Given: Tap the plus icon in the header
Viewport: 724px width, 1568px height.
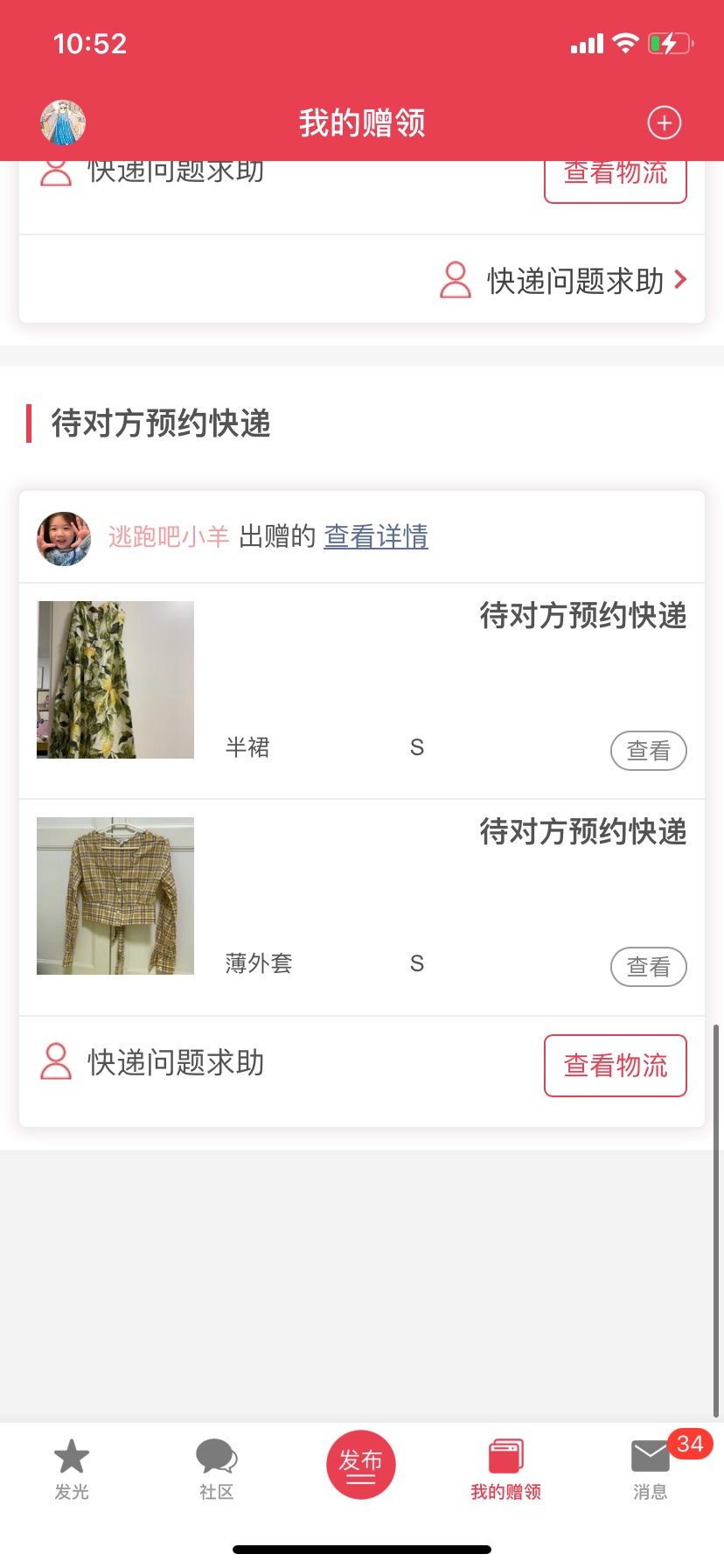Looking at the screenshot, I should [x=664, y=122].
